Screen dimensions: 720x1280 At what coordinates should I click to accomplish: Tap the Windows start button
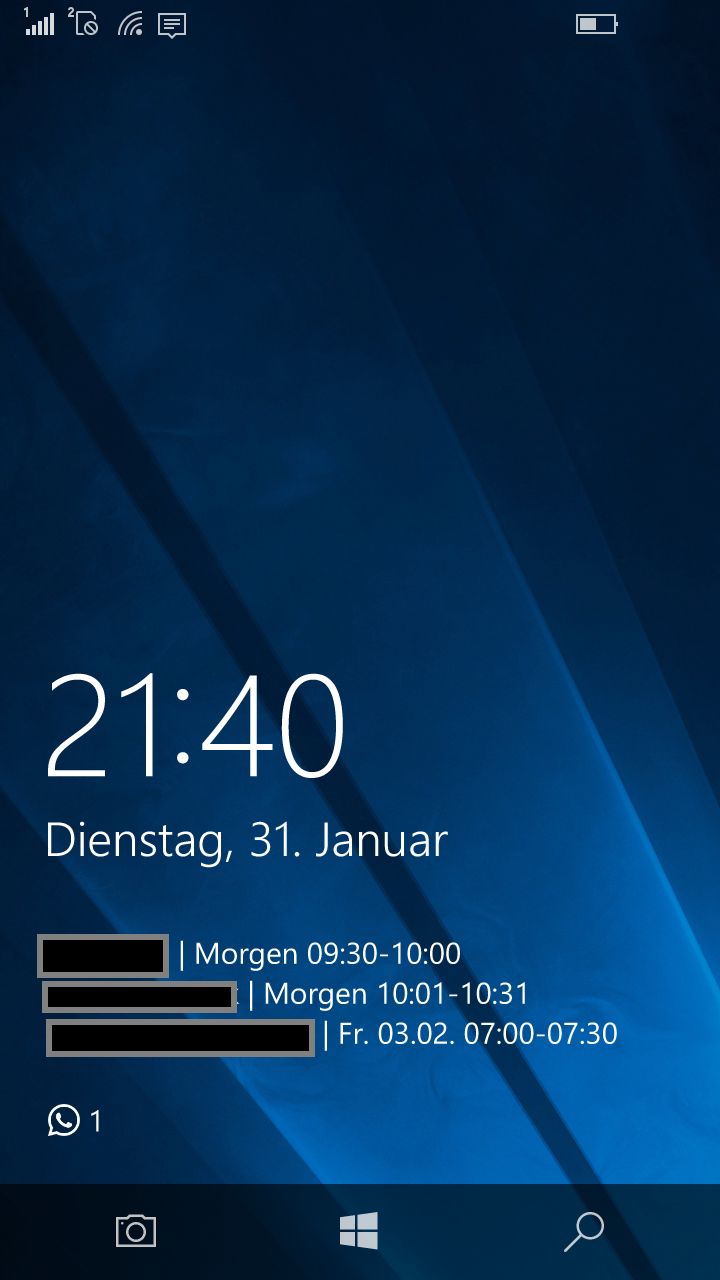click(x=359, y=1231)
